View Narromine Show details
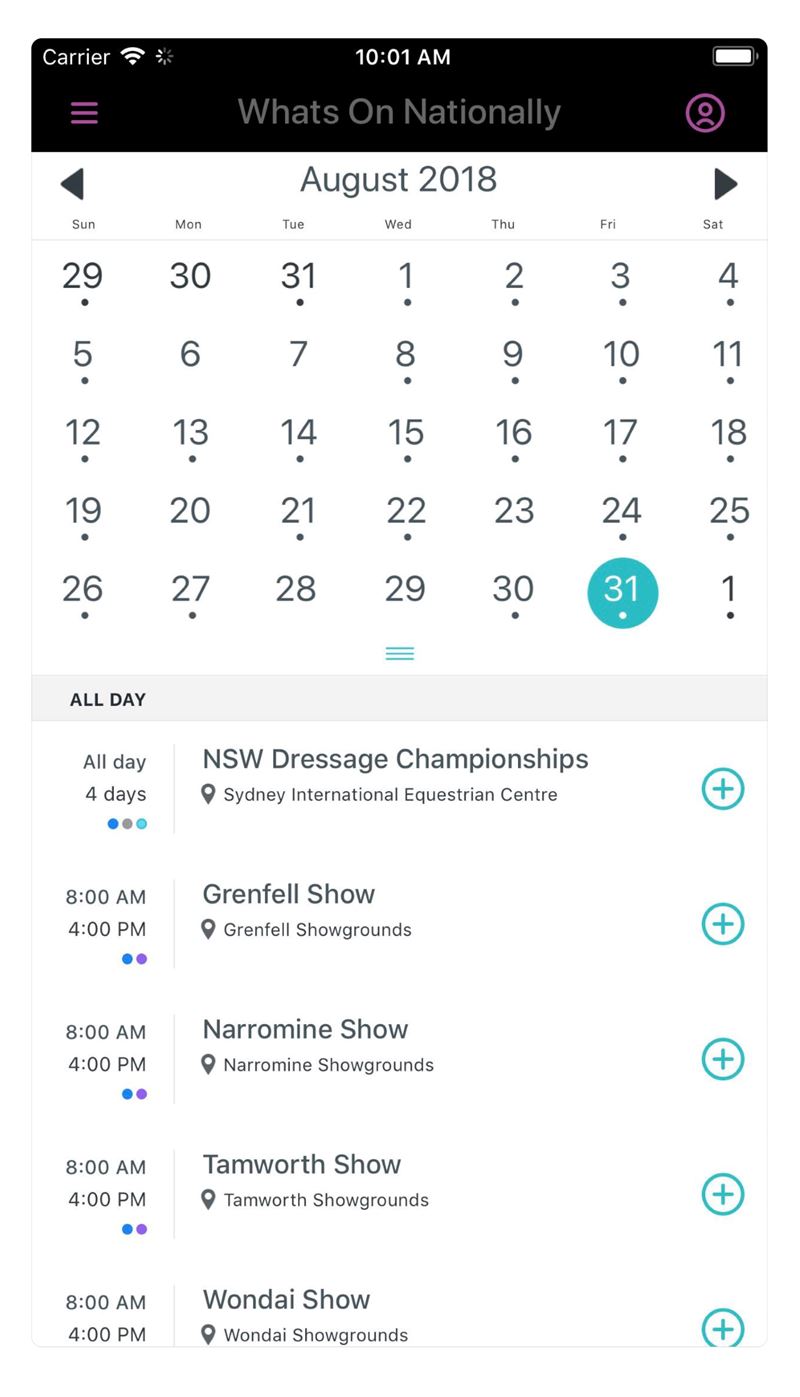 coord(306,1029)
